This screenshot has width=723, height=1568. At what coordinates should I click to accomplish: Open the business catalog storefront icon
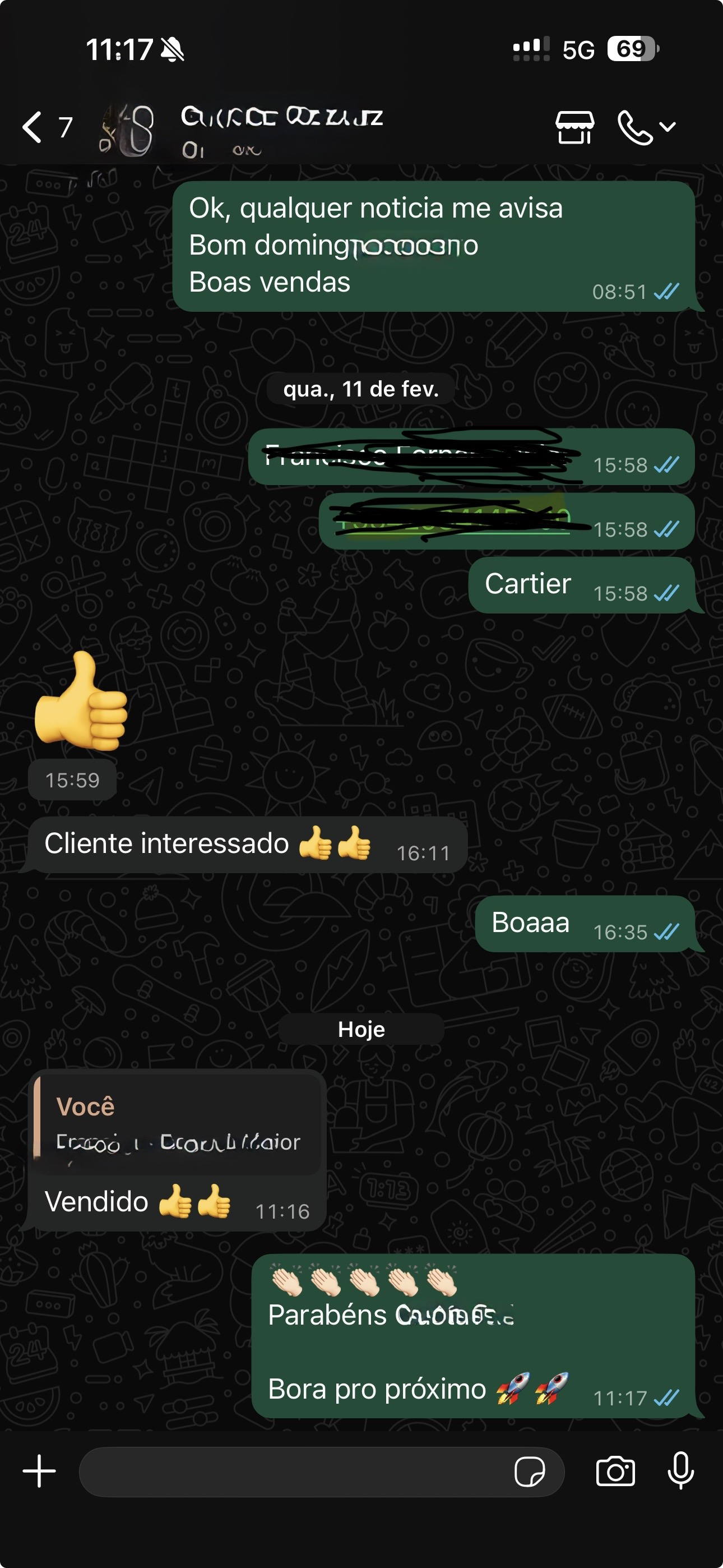pyautogui.click(x=574, y=127)
